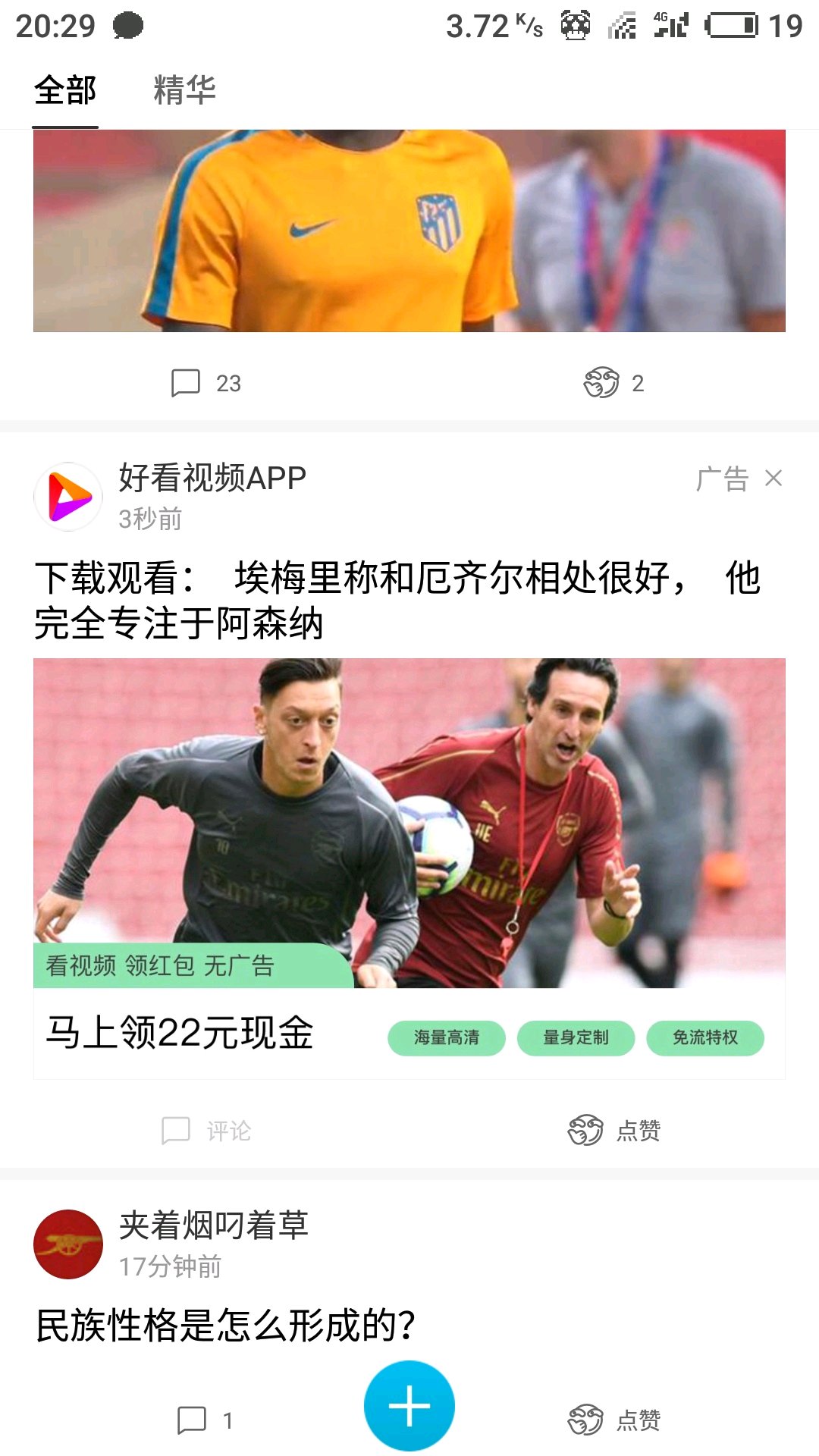The height and width of the screenshot is (1456, 819).
Task: Dismiss the 好看视频APP ad
Action: pyautogui.click(x=773, y=479)
